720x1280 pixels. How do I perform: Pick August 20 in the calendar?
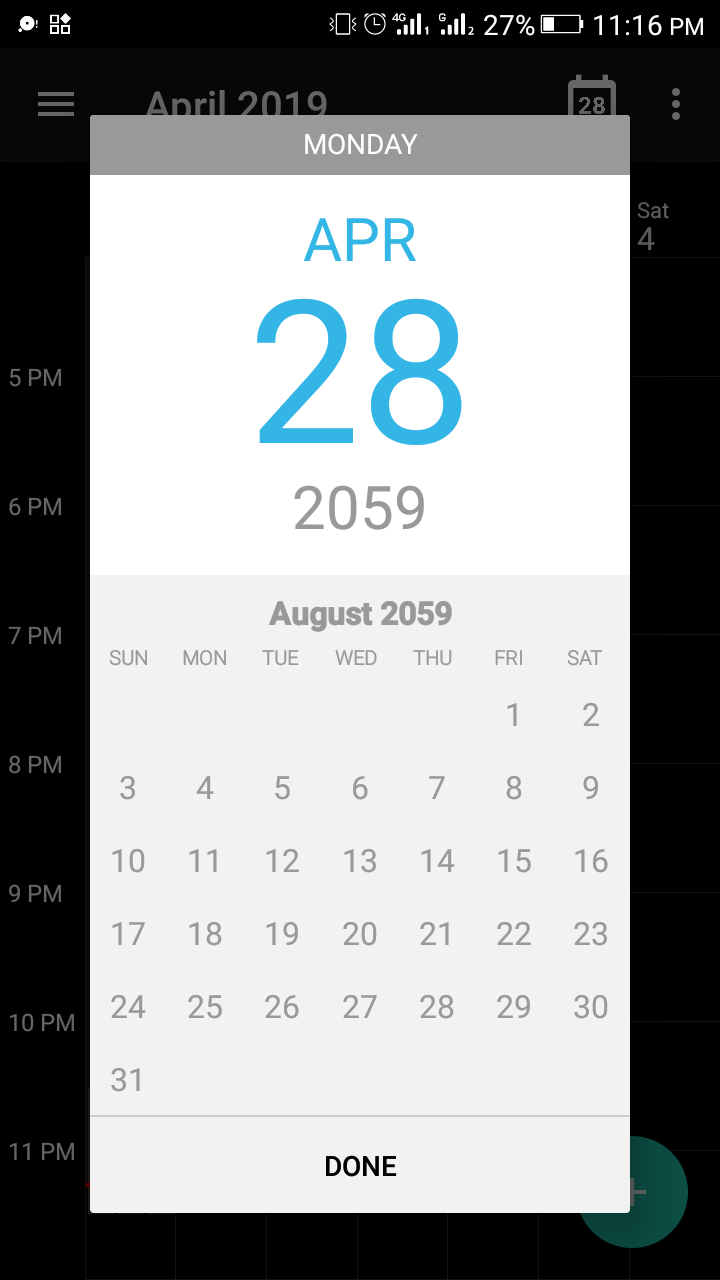click(359, 934)
